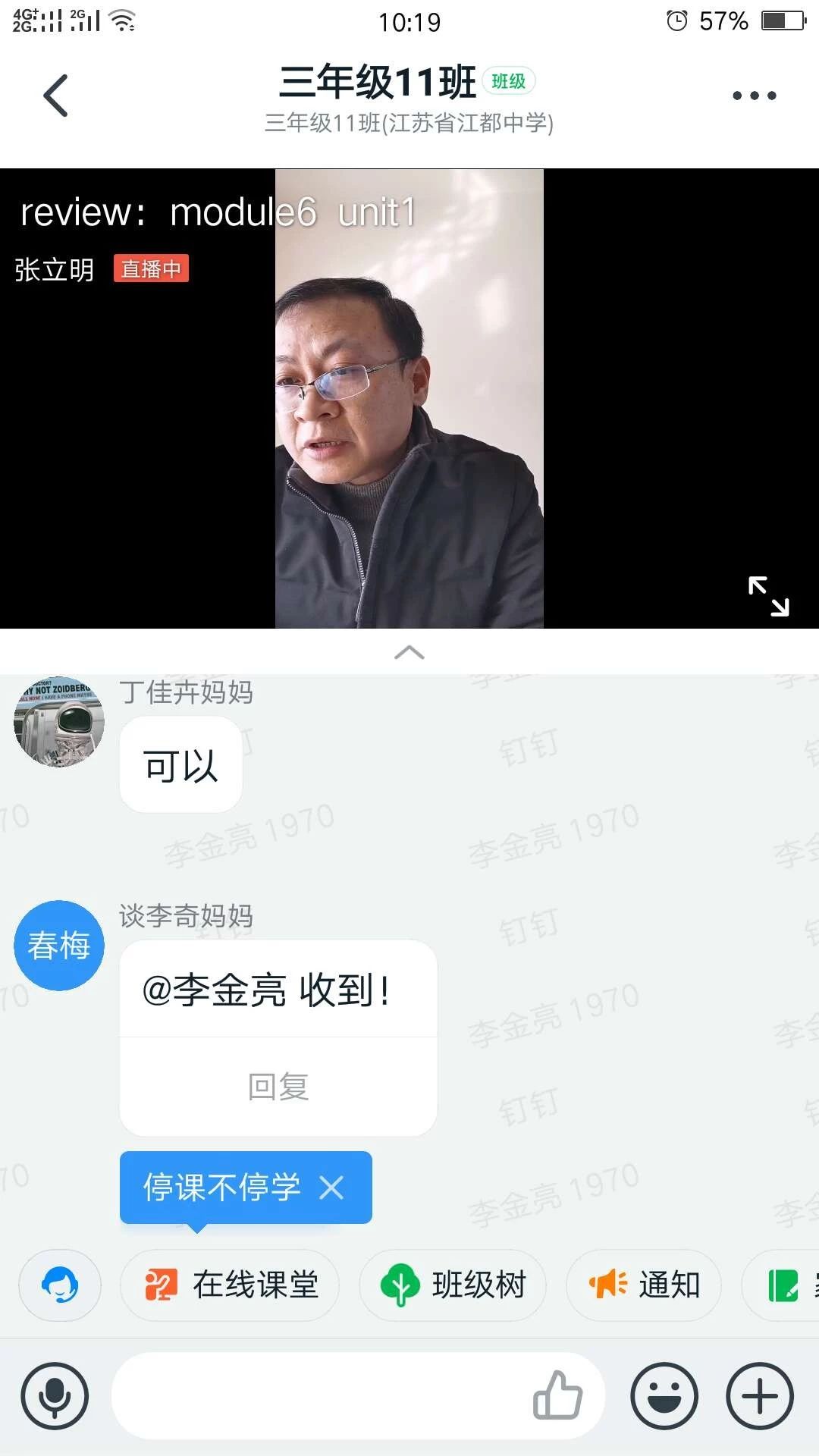Open the three-dot overflow menu

754,96
